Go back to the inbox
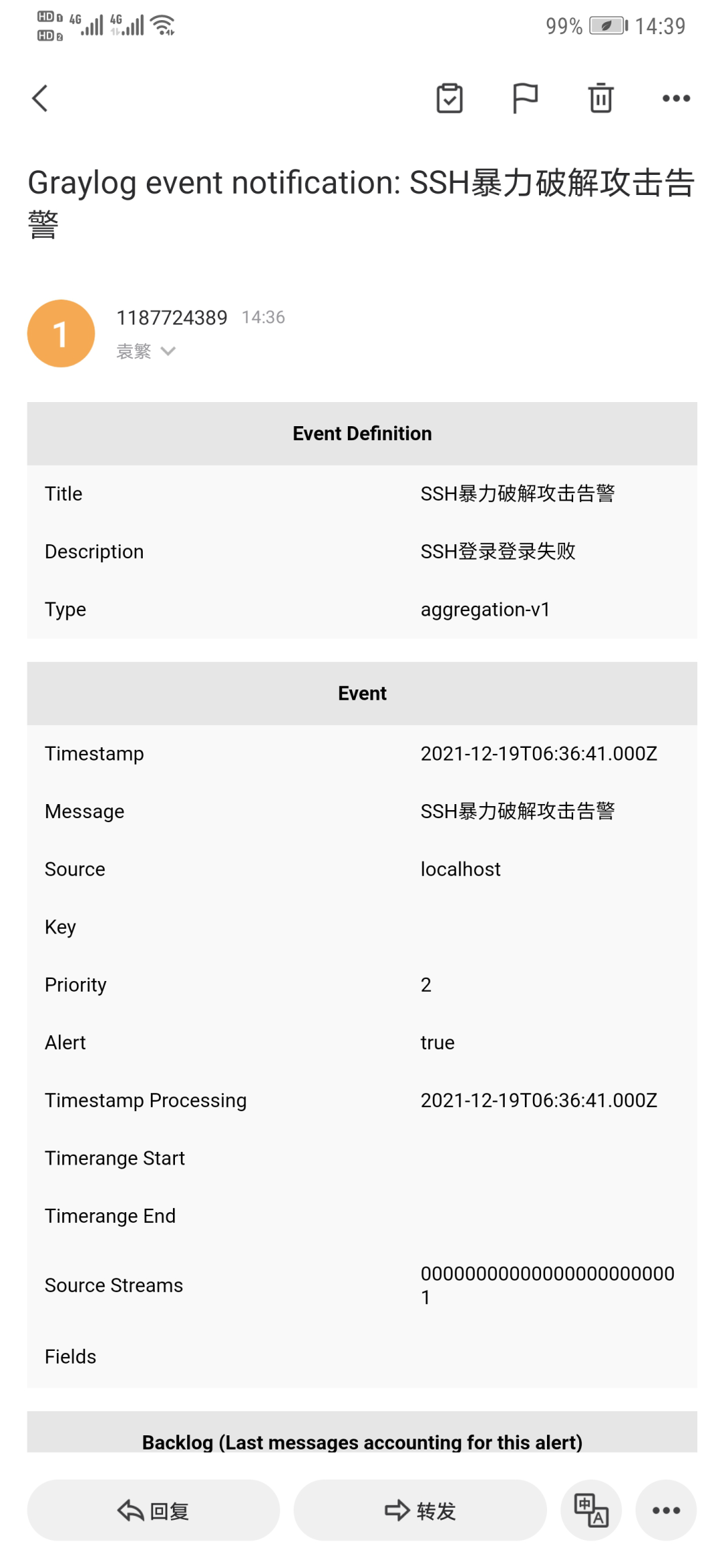This screenshot has height=1568, width=724. (40, 99)
